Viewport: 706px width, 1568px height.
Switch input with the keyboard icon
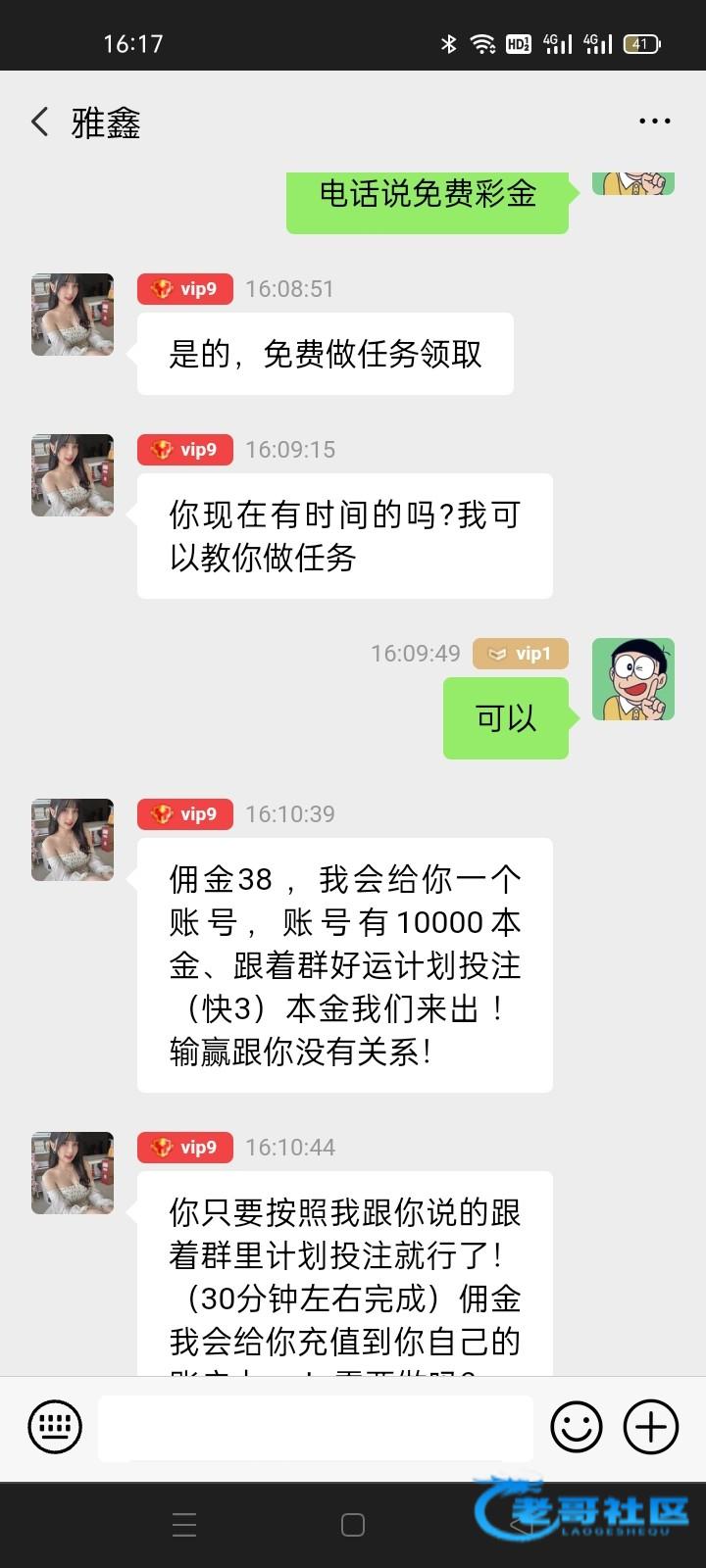55,1427
